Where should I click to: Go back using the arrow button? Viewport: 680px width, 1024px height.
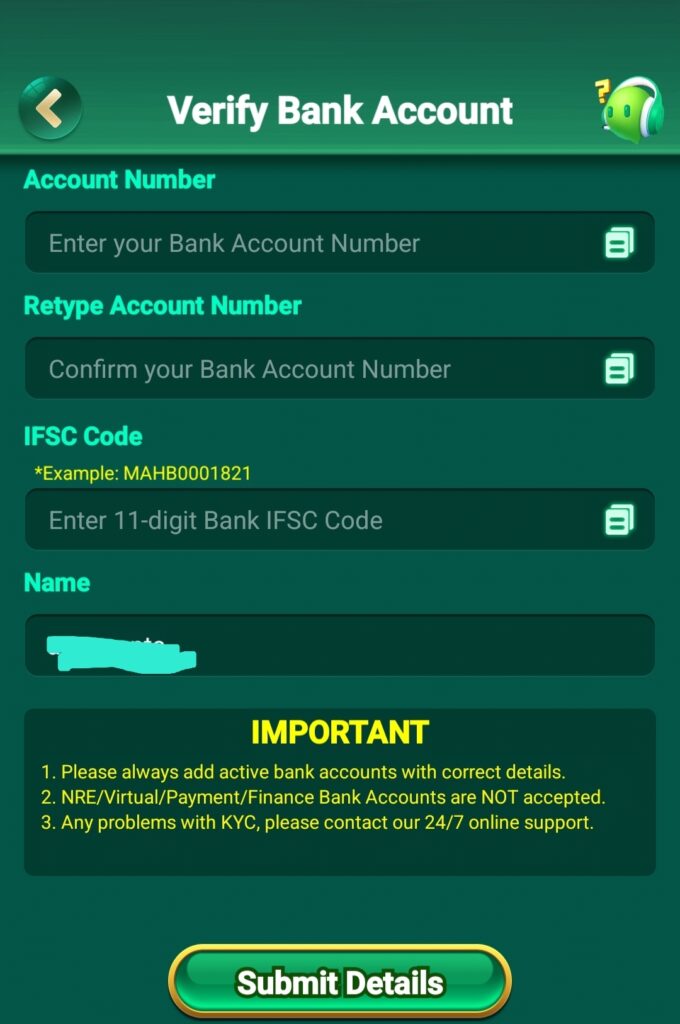[x=50, y=108]
